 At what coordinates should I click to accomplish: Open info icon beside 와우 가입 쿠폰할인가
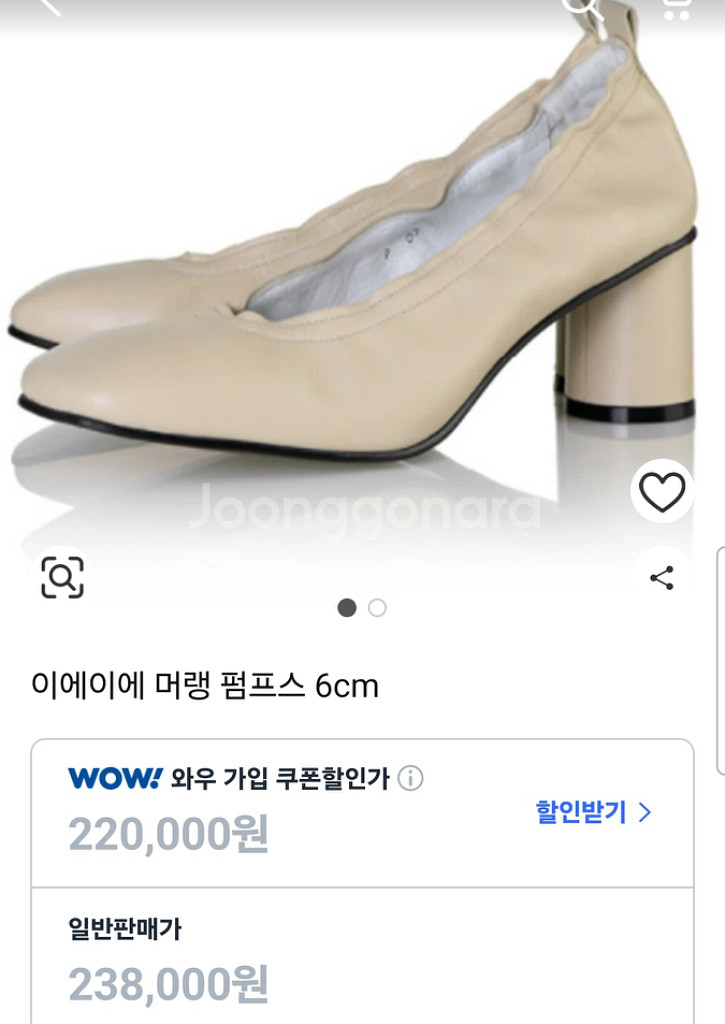click(411, 778)
